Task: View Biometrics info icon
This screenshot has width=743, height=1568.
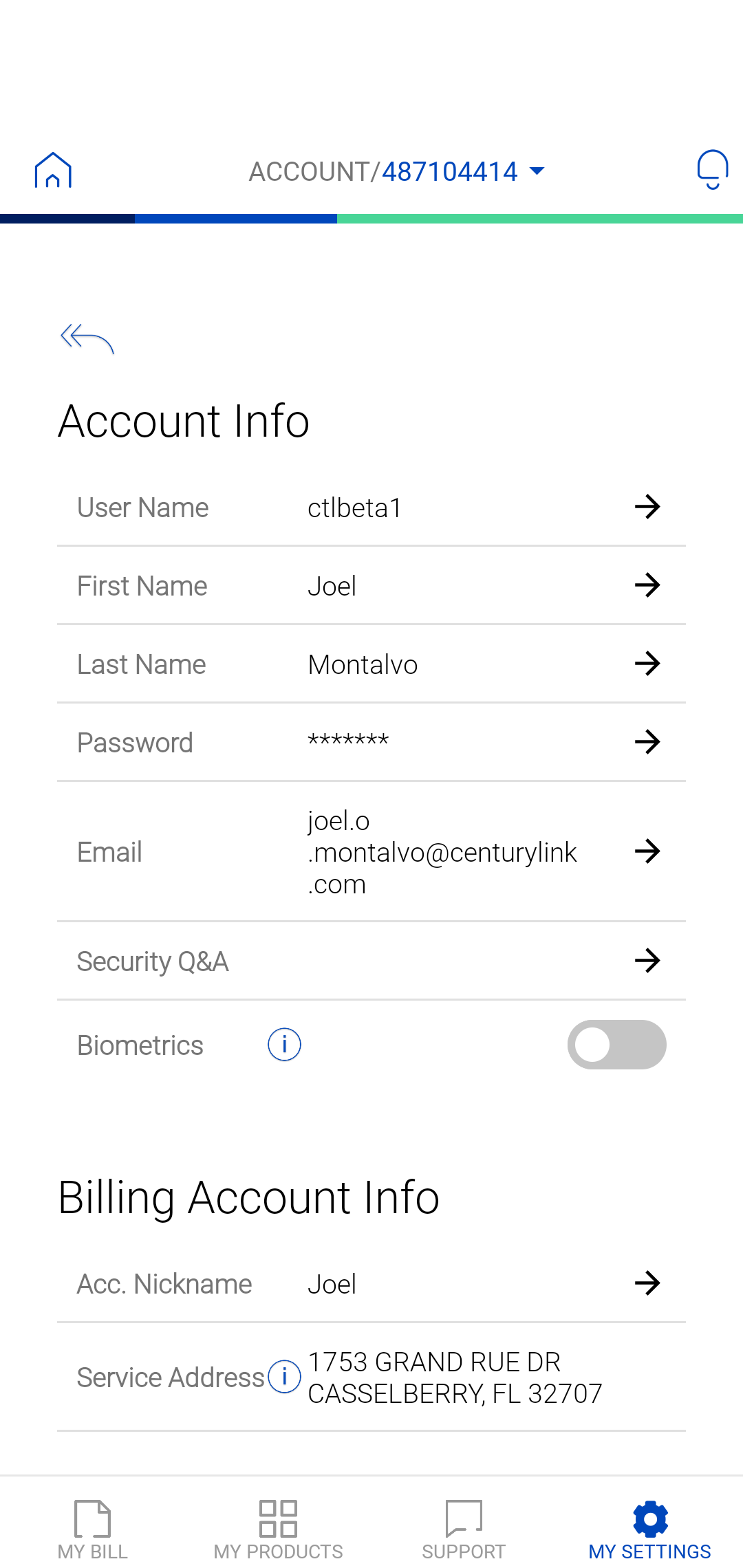Action: click(x=284, y=1045)
